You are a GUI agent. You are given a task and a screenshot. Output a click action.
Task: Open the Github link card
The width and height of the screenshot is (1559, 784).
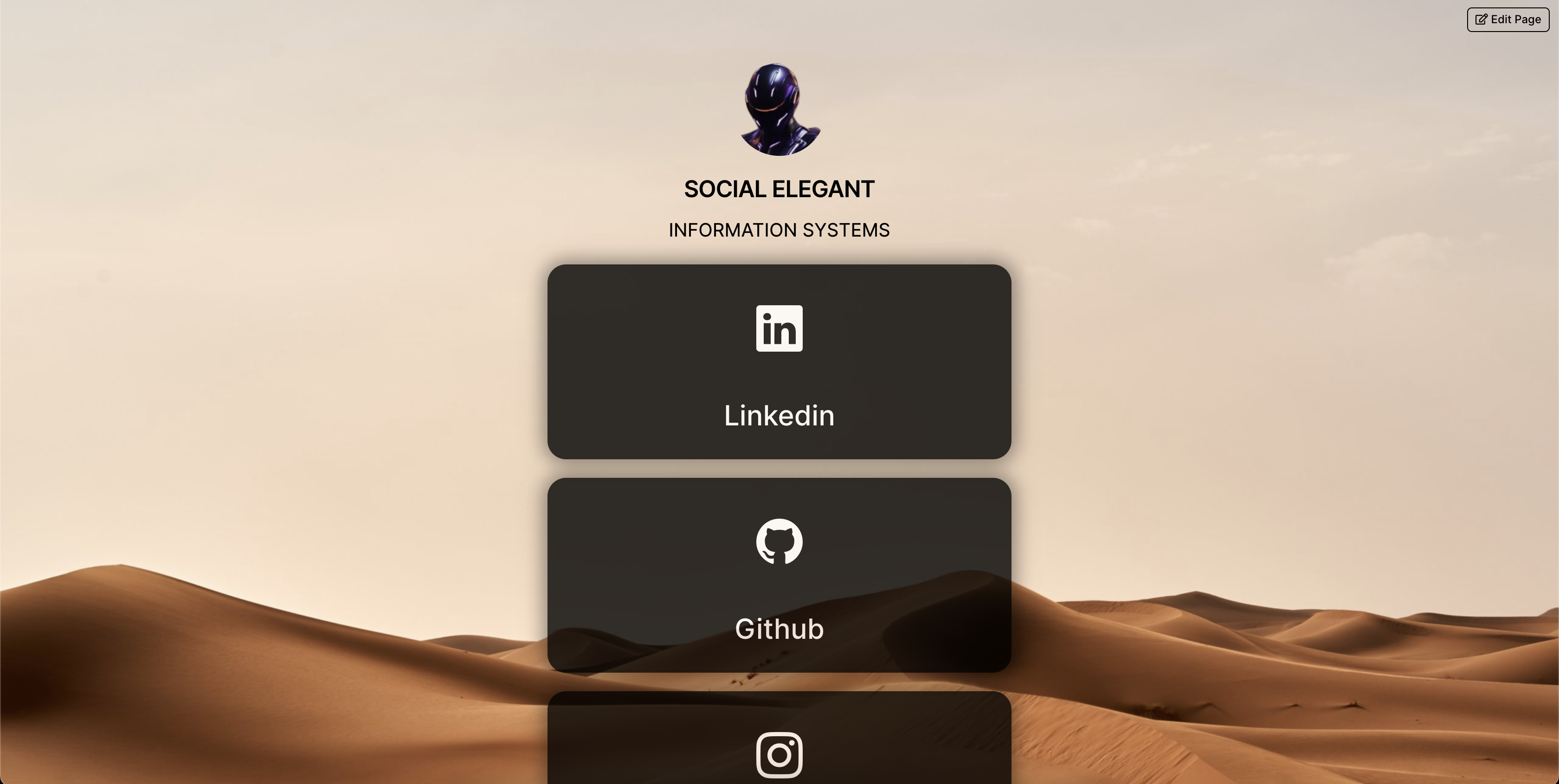pos(779,575)
